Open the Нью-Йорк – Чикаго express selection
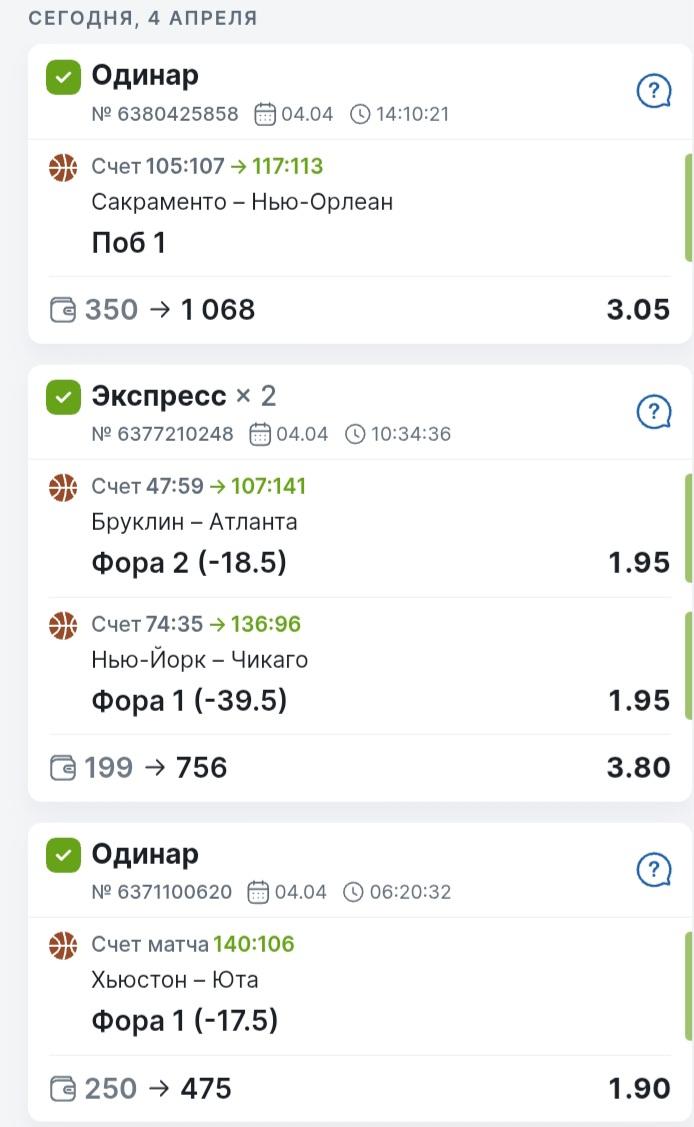 pos(200,660)
